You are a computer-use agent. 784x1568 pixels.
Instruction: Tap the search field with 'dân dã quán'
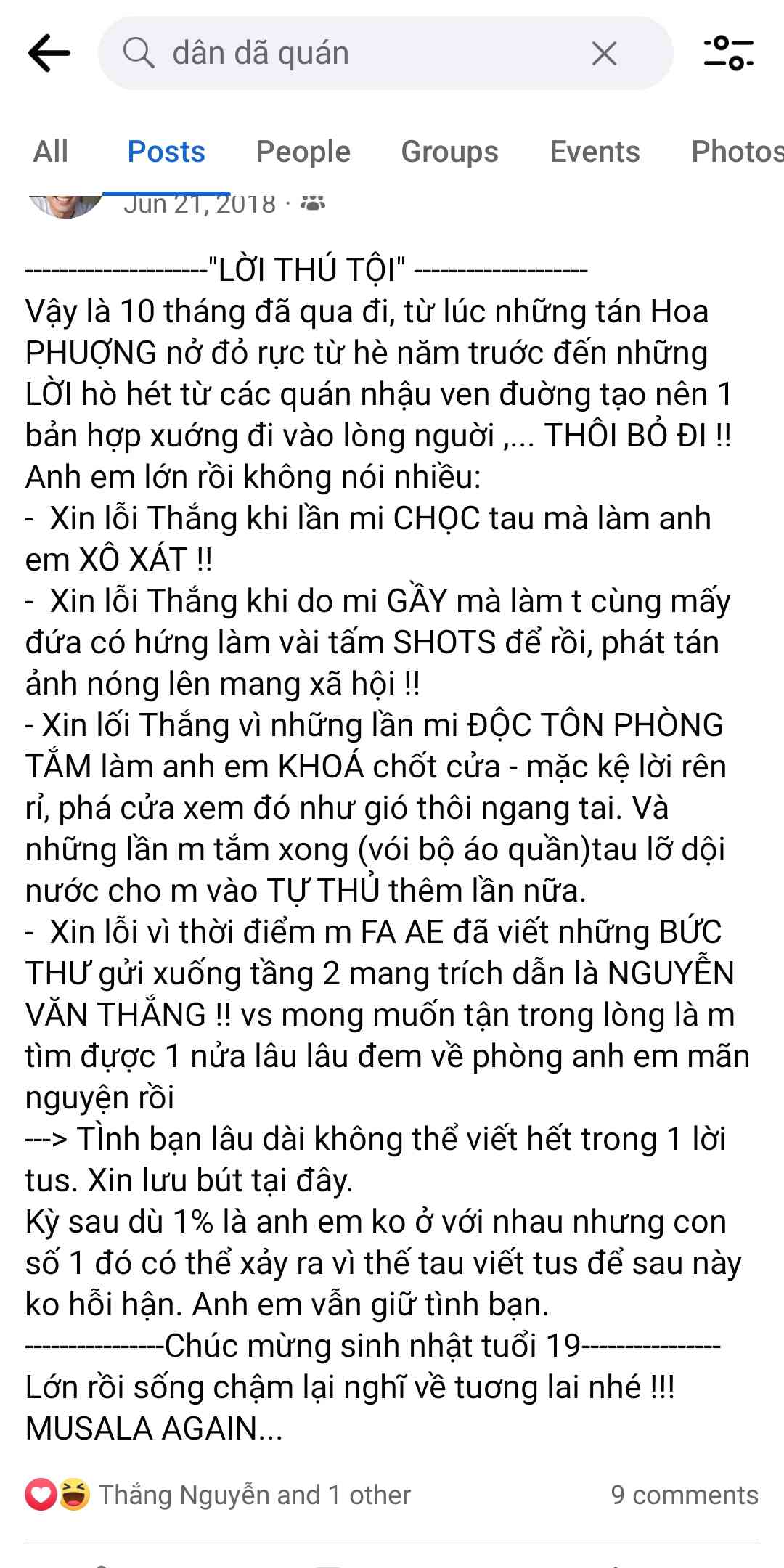coord(363,54)
